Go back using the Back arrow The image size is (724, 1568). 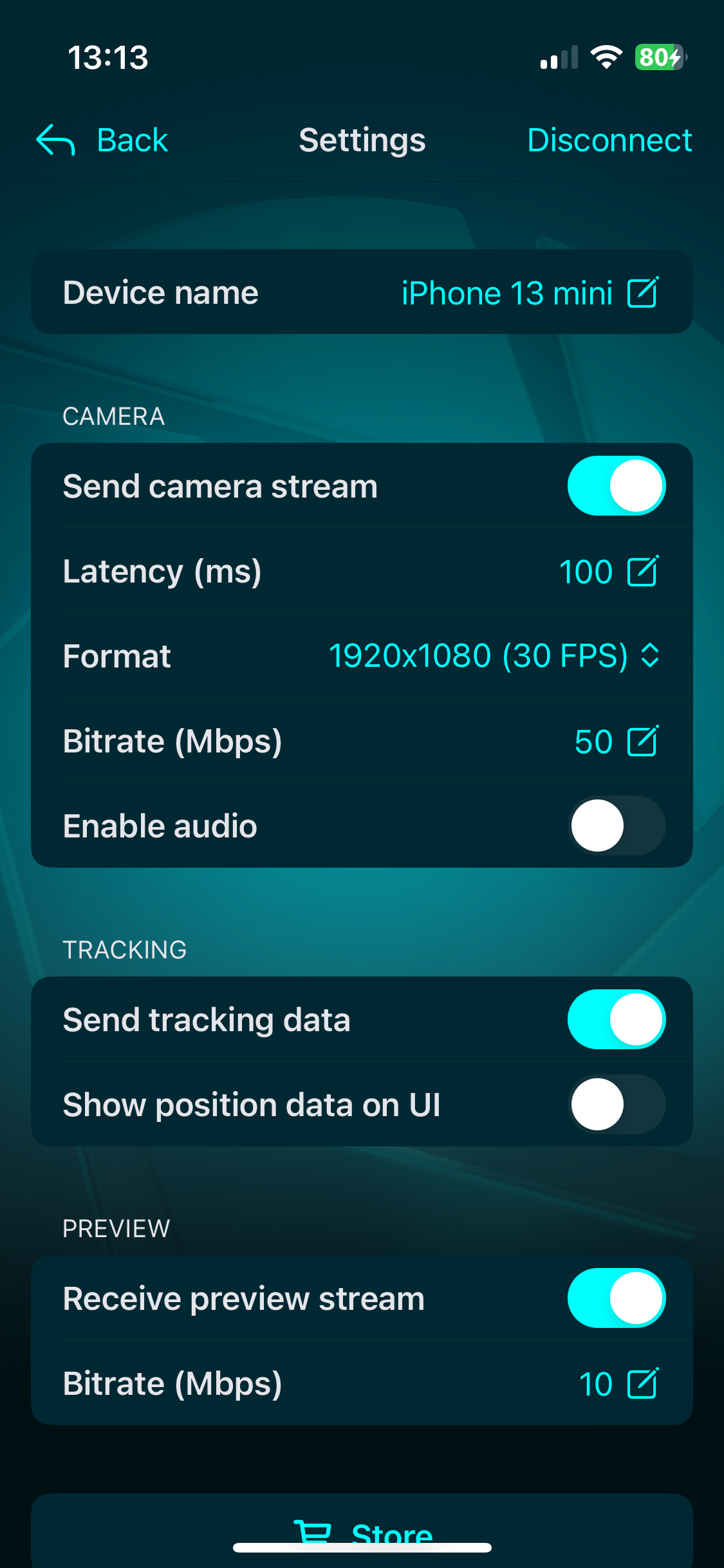[101, 140]
